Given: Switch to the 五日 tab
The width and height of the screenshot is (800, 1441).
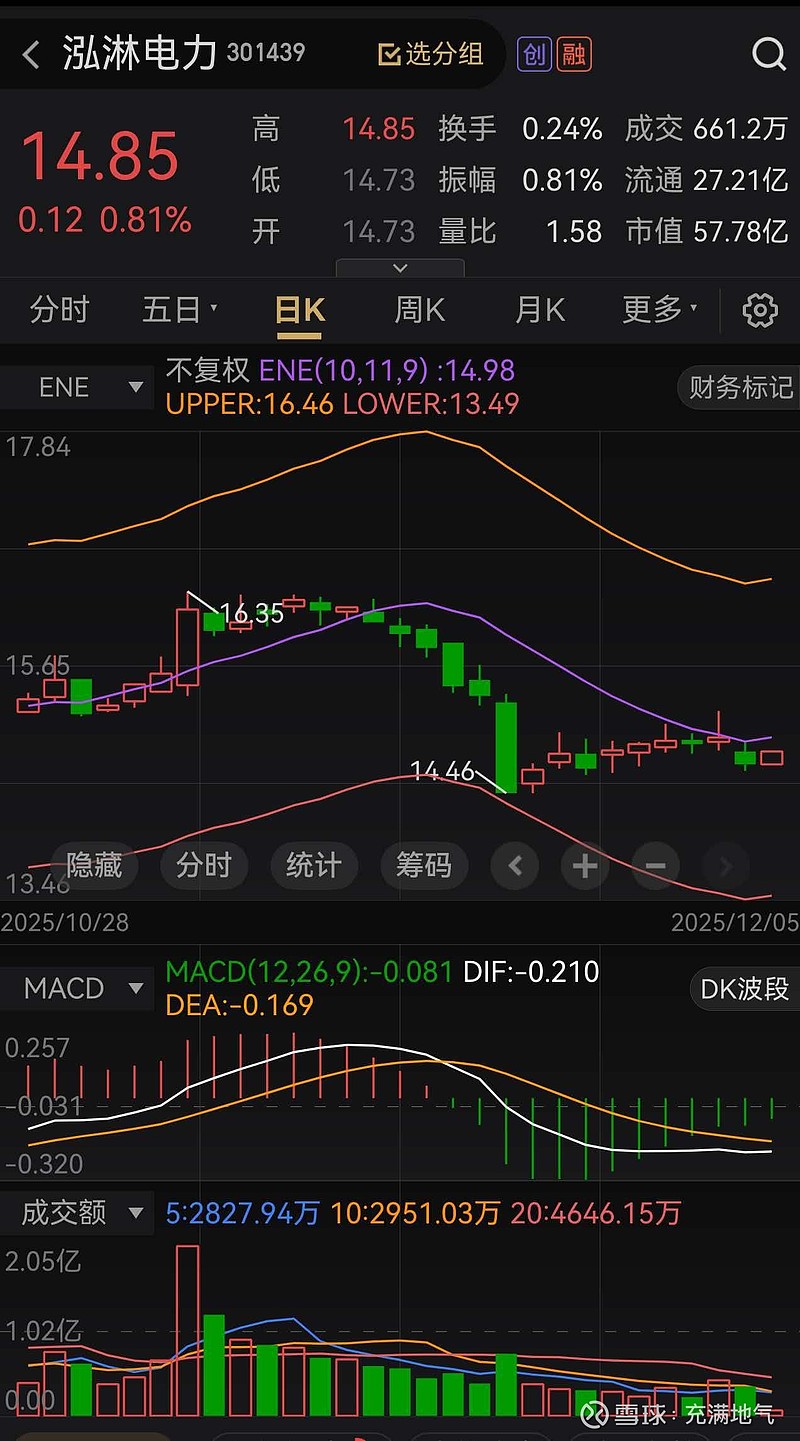Looking at the screenshot, I should click(x=179, y=310).
